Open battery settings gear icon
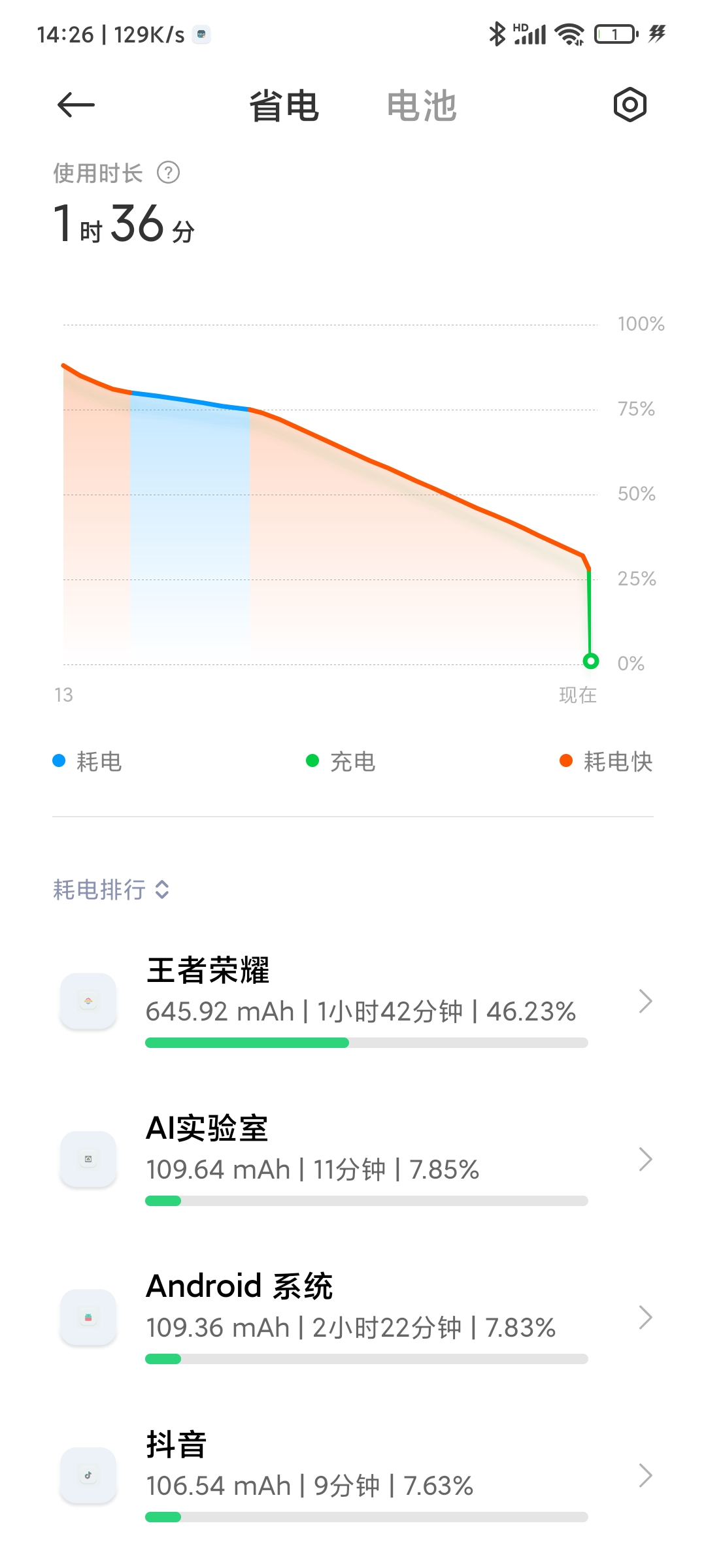 (630, 105)
